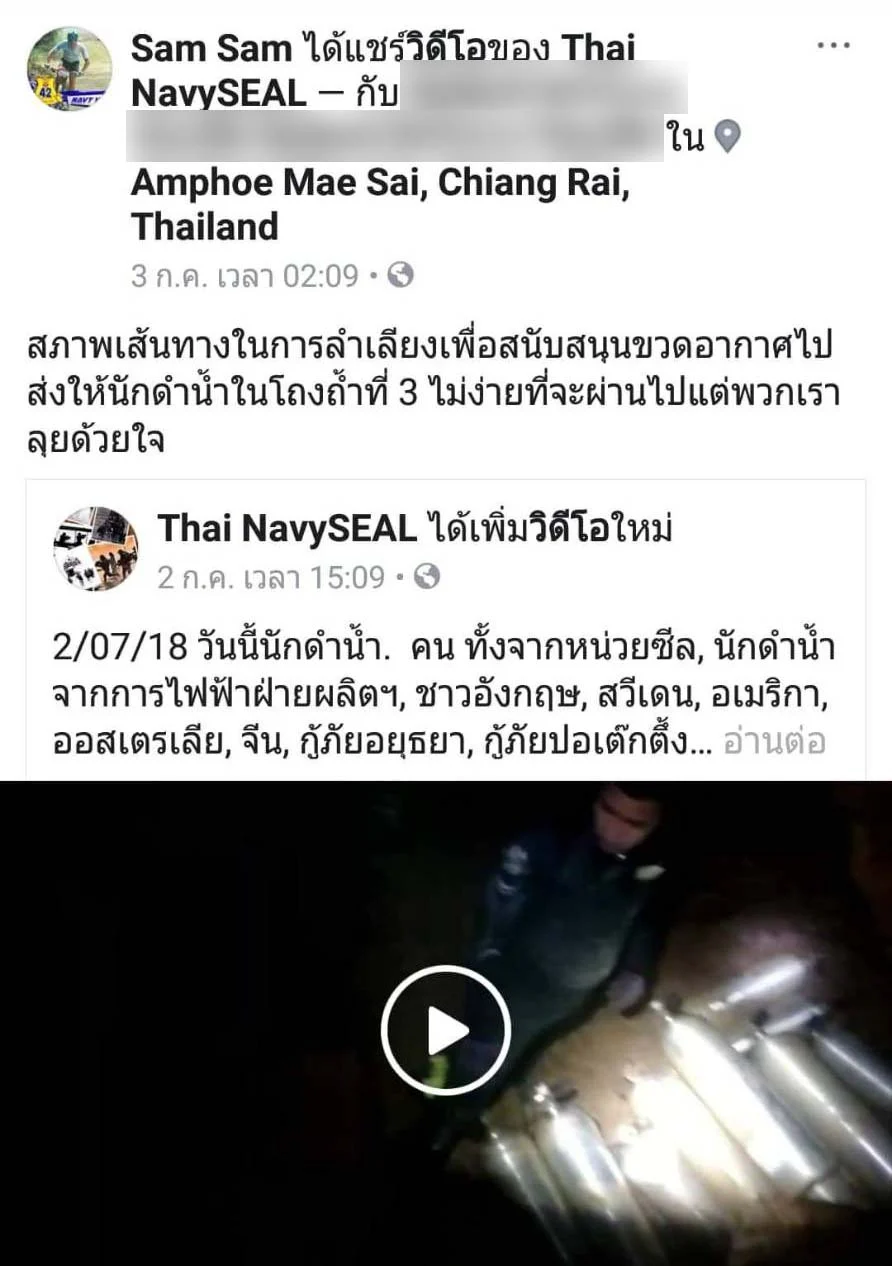892x1266 pixels.
Task: Open the Thai NavySEAL page avatar
Action: click(96, 549)
